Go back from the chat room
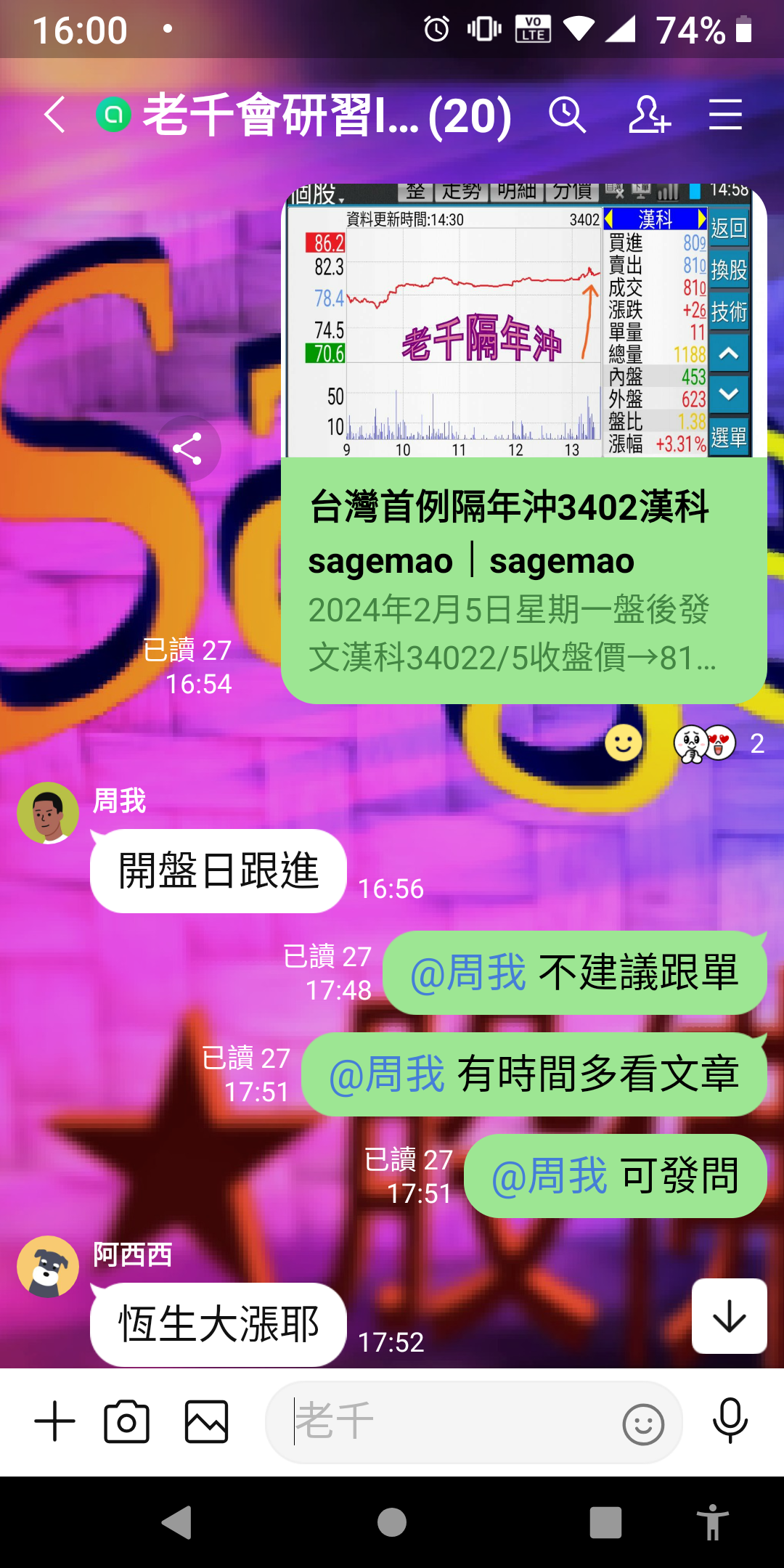This screenshot has height=1568, width=784. (x=55, y=115)
